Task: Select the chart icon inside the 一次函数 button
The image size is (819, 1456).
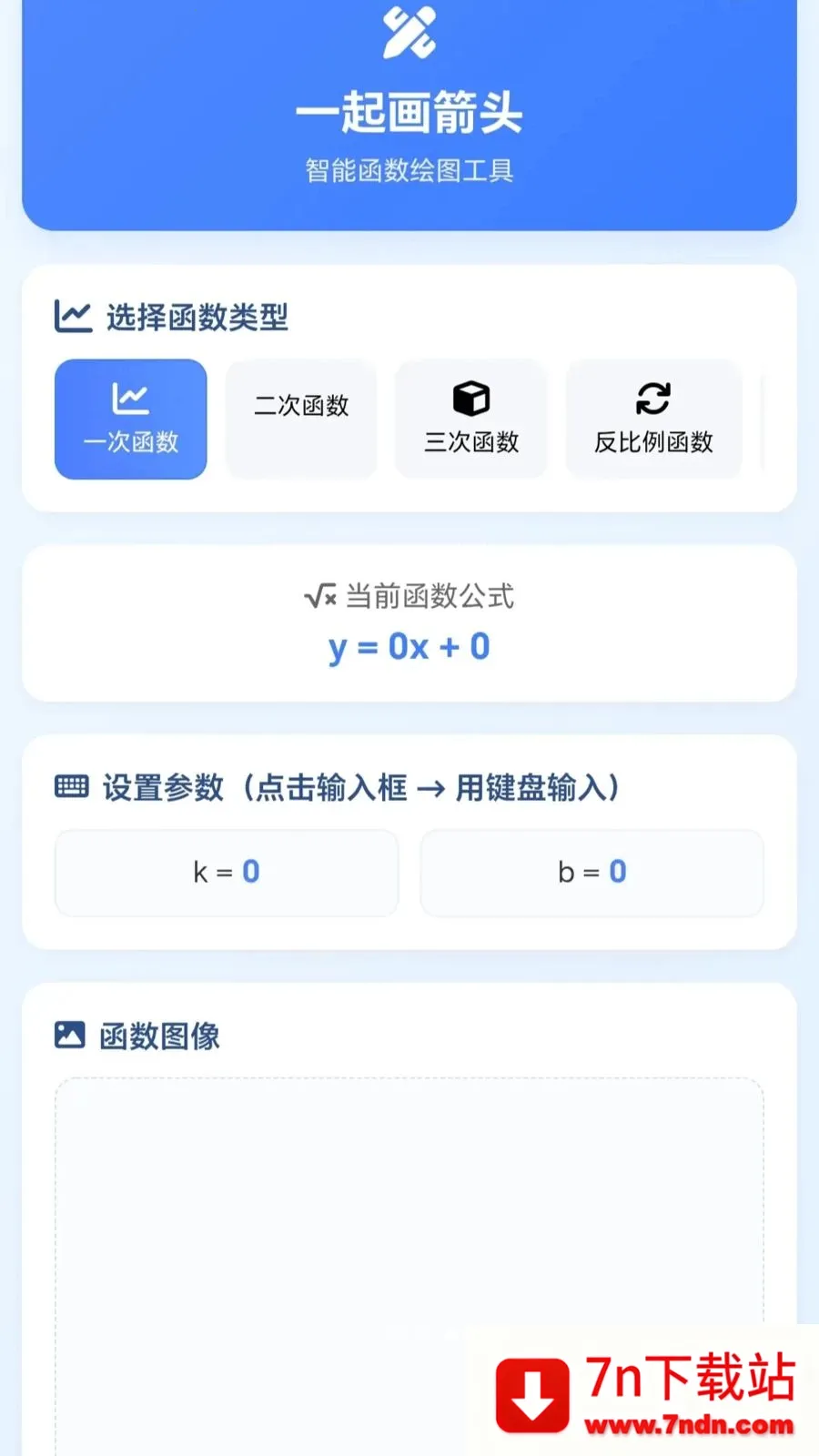Action: [x=130, y=398]
